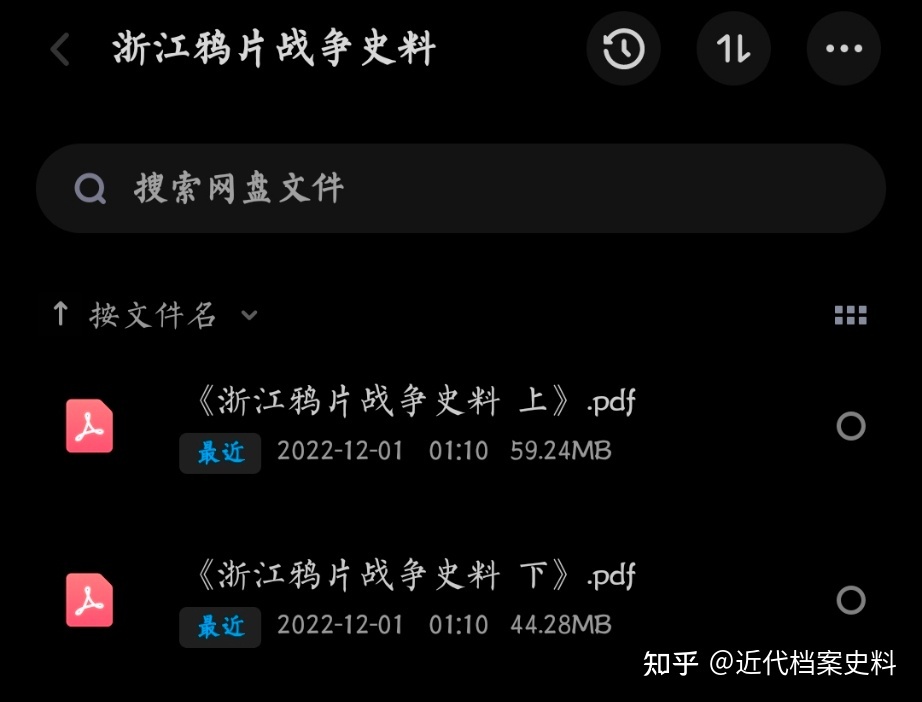922x702 pixels.
Task: Select the 上 pdf file circle
Action: 850,427
